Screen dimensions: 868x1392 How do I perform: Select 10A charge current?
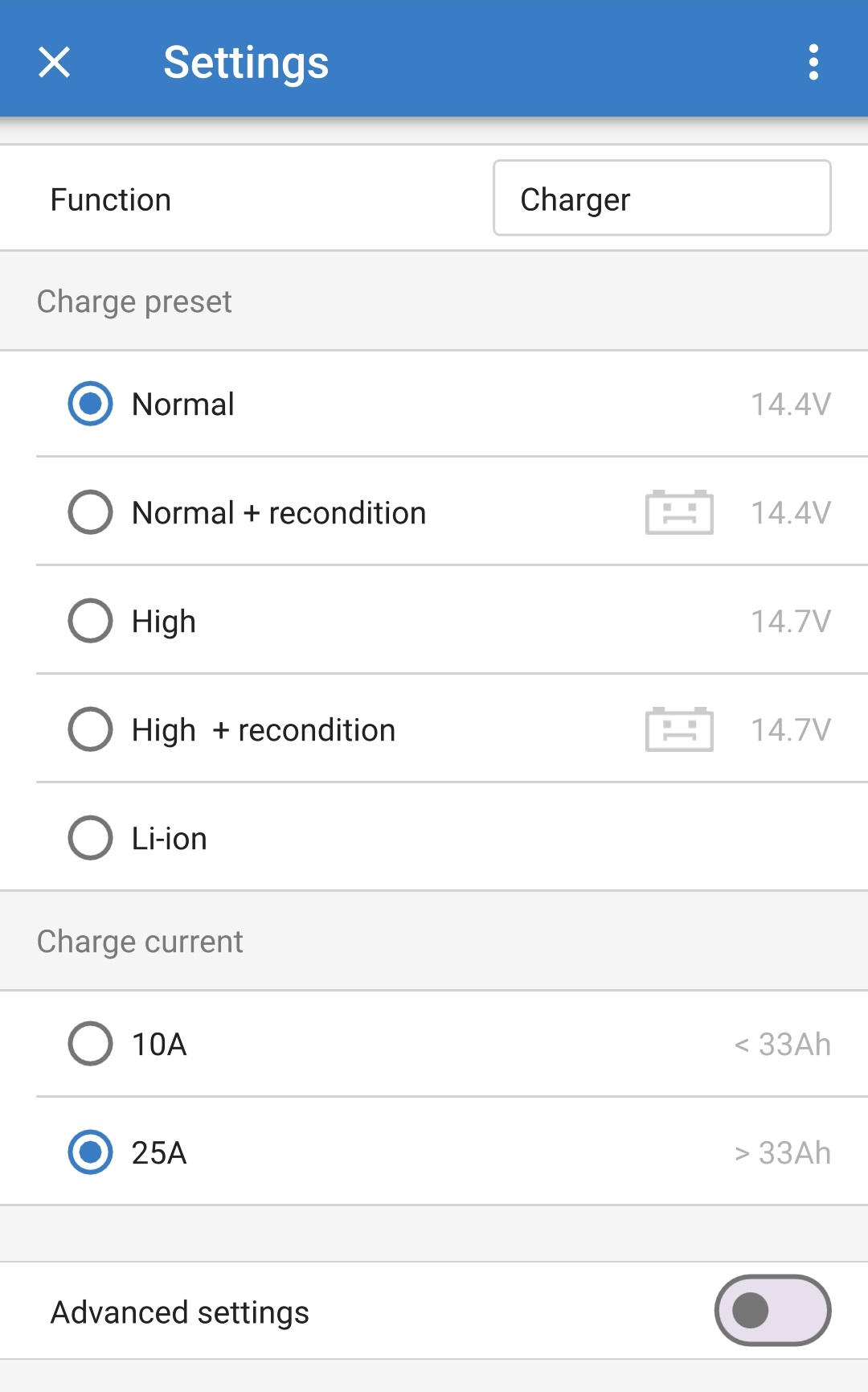click(x=90, y=1045)
